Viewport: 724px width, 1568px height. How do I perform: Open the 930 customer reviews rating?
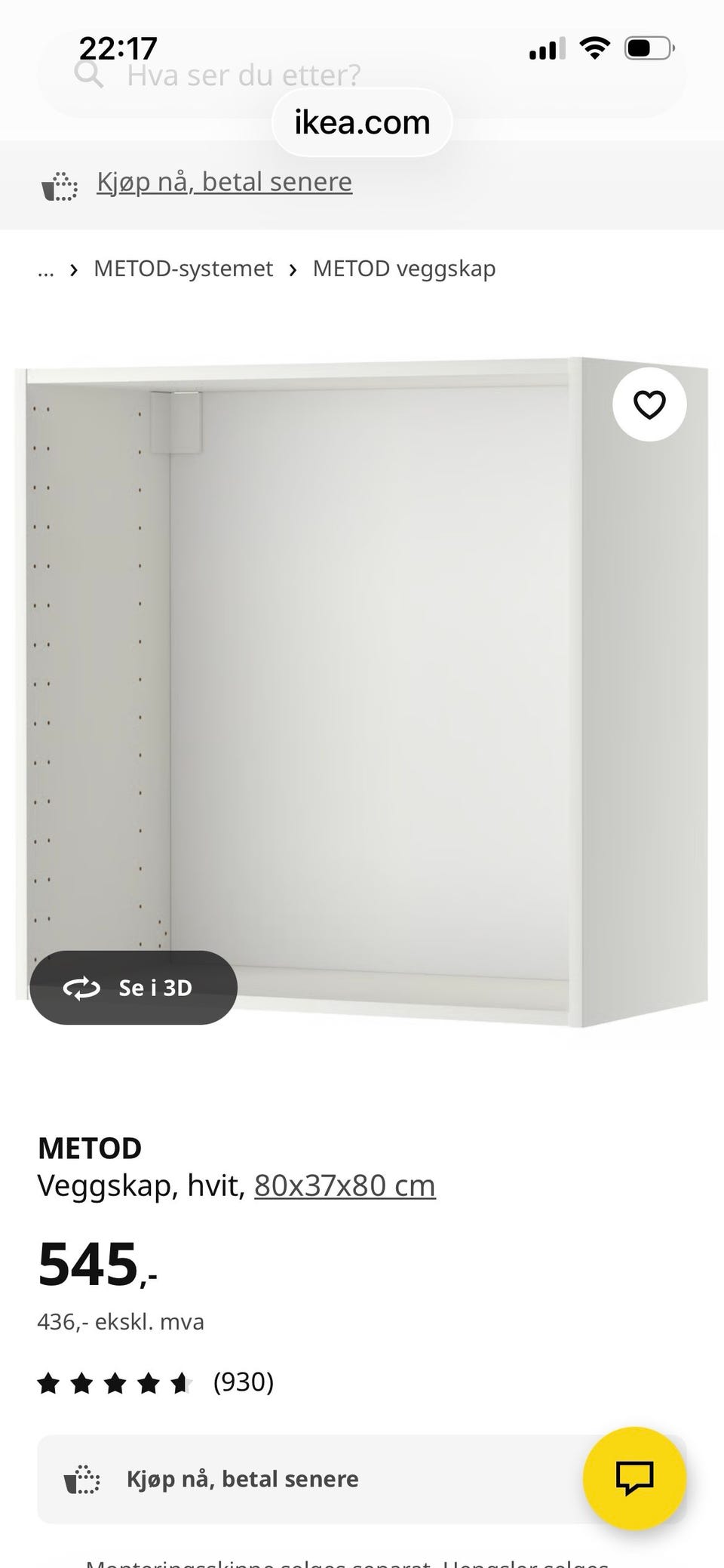[x=155, y=1382]
